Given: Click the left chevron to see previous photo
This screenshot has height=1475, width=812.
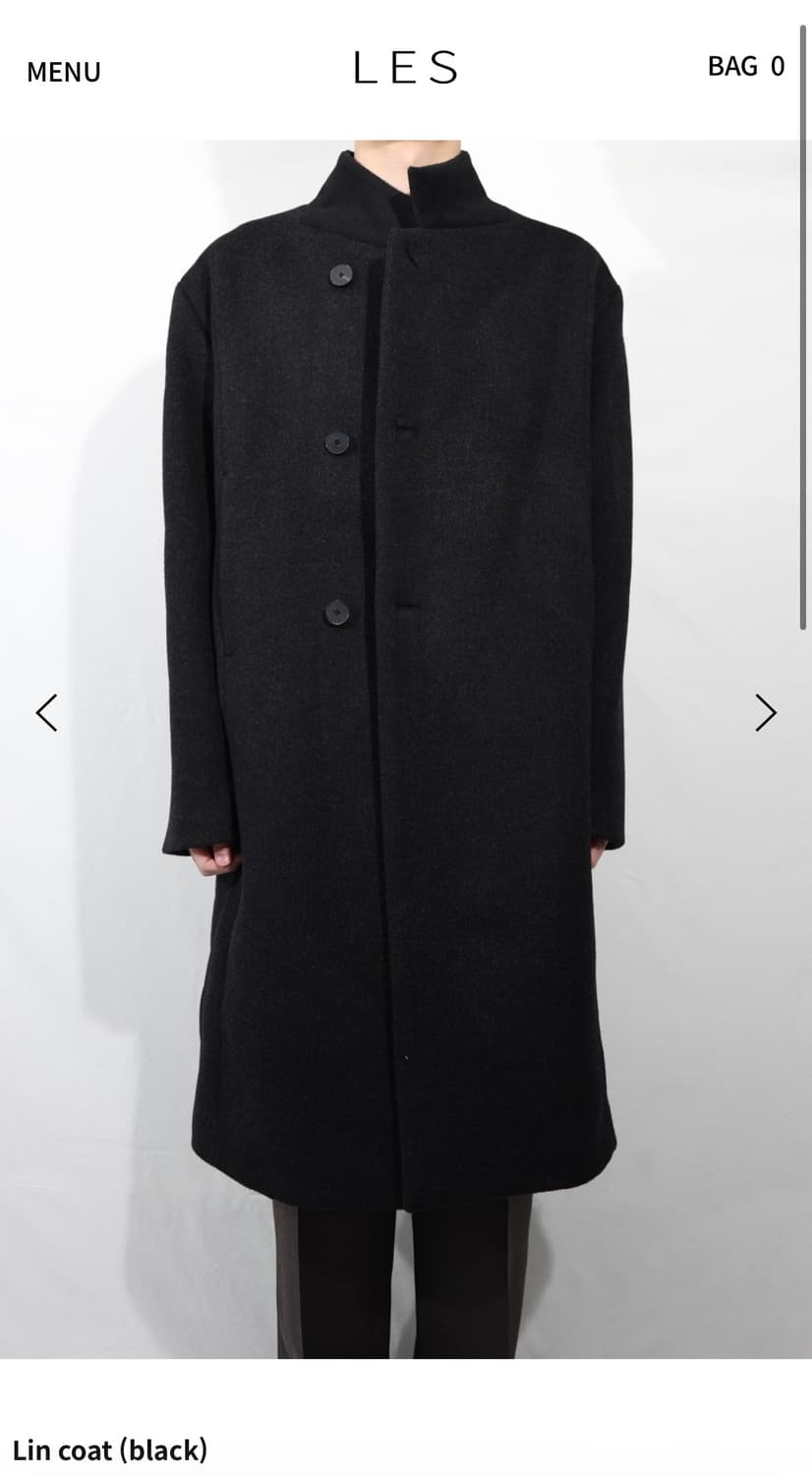Looking at the screenshot, I should click(46, 712).
